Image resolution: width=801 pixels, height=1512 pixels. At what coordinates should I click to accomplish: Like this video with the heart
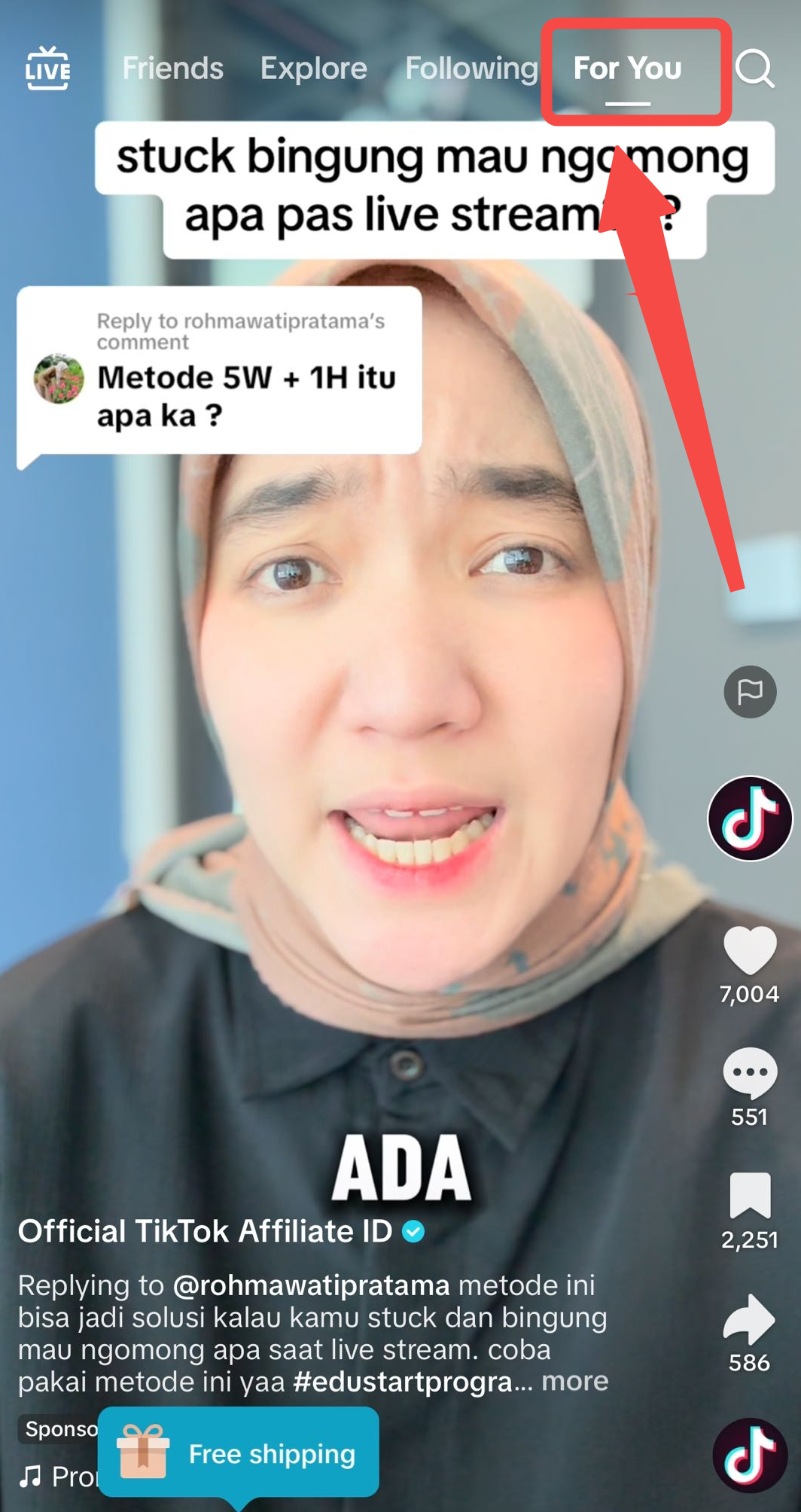pos(750,951)
